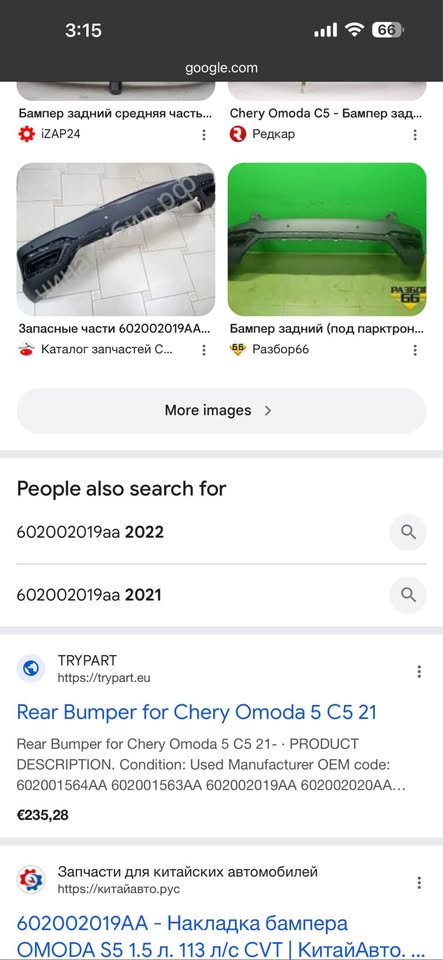Open Редкар Chery Omoda C5 result
Image resolution: width=443 pixels, height=960 pixels.
326,113
